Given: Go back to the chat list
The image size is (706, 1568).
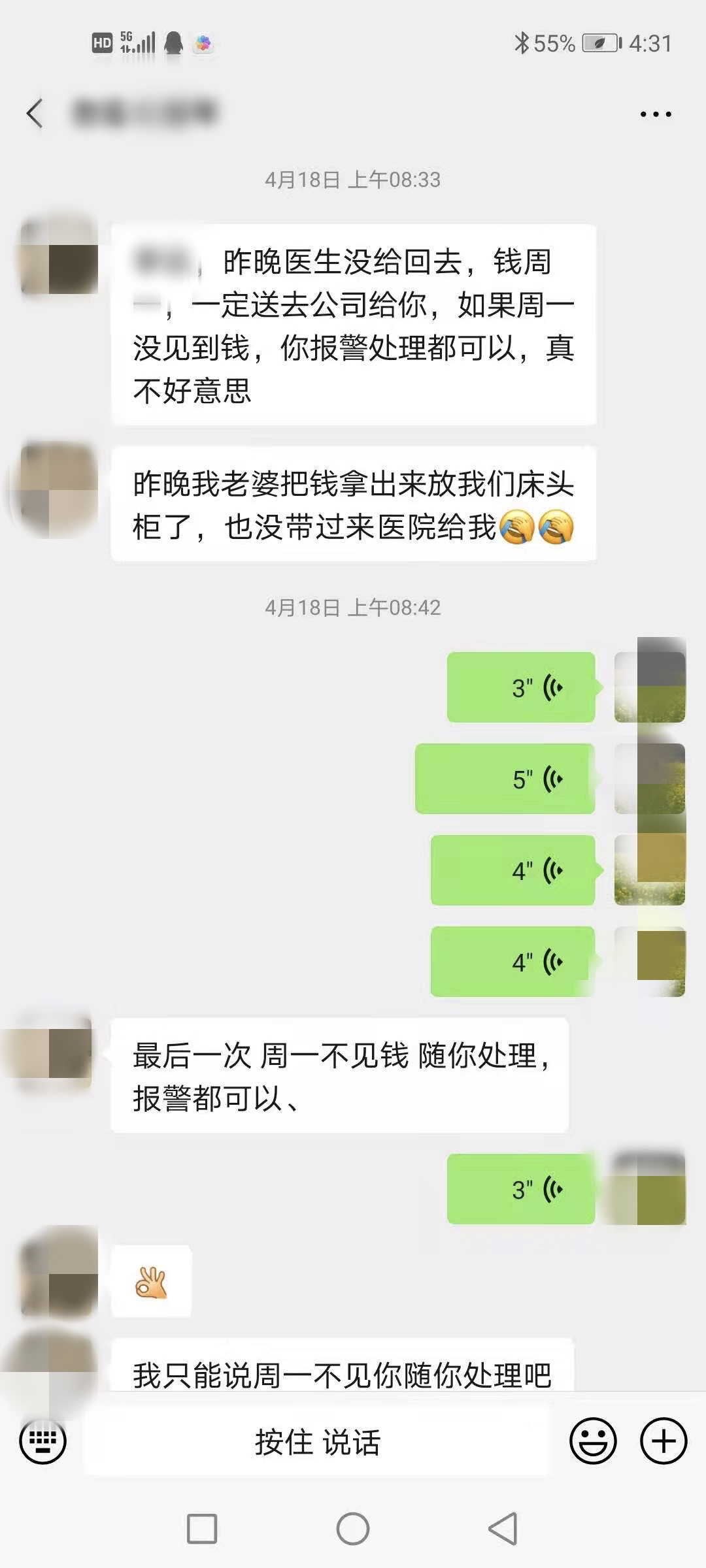Looking at the screenshot, I should (35, 113).
